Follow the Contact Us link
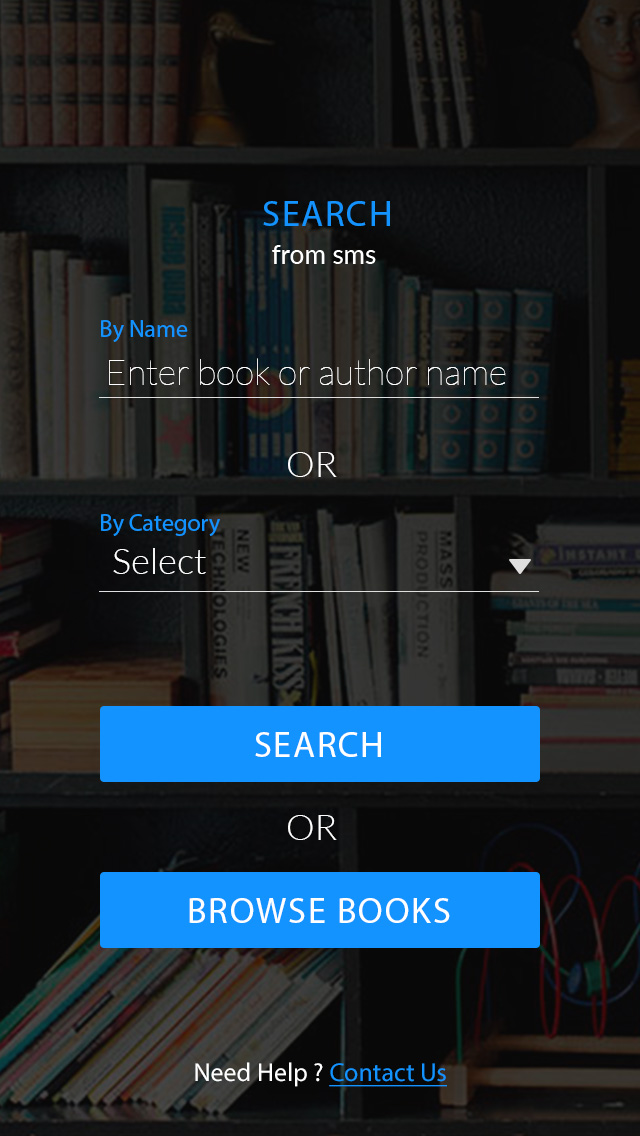This screenshot has width=640, height=1136. [387, 1073]
